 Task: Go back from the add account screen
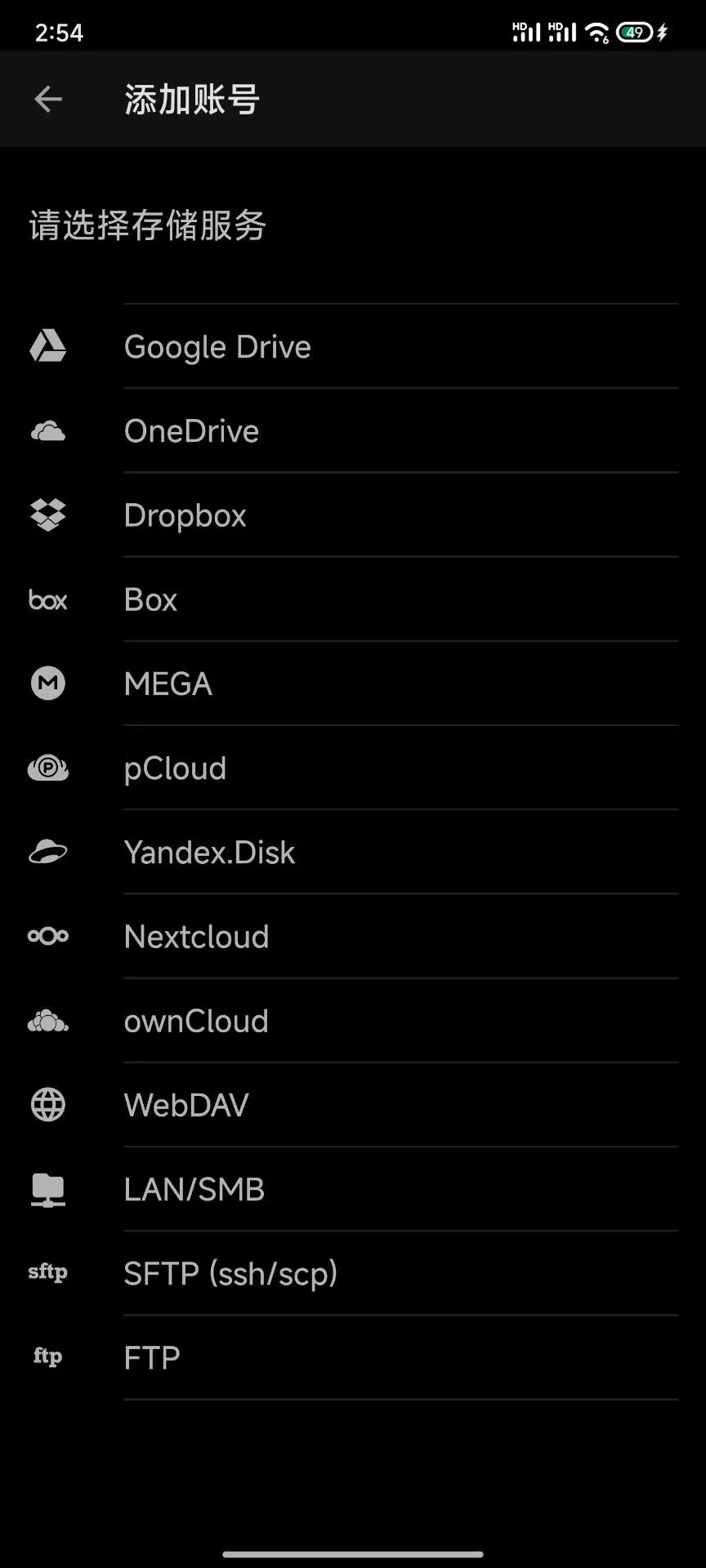pyautogui.click(x=48, y=100)
